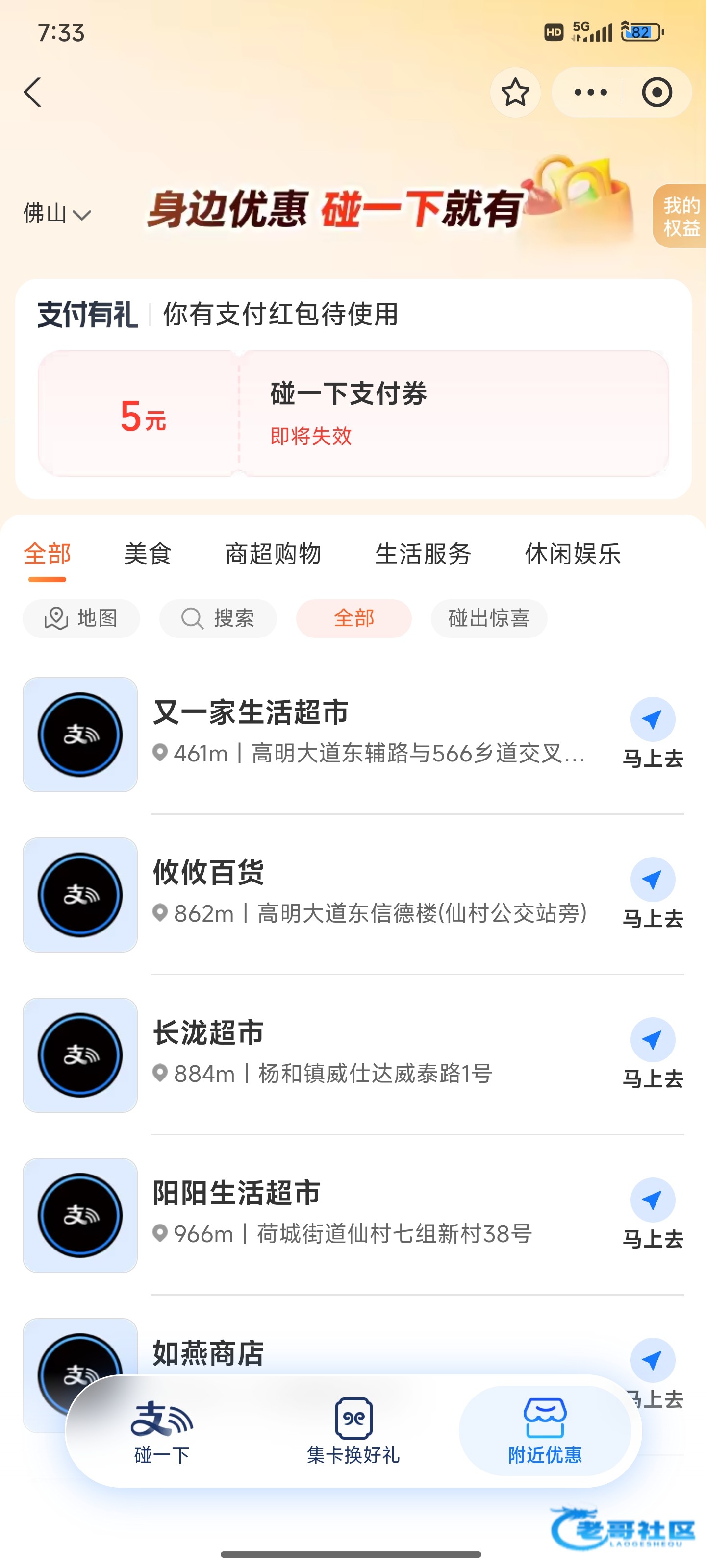Switch to the 商超购物 category tab
The height and width of the screenshot is (1568, 706).
(x=273, y=554)
